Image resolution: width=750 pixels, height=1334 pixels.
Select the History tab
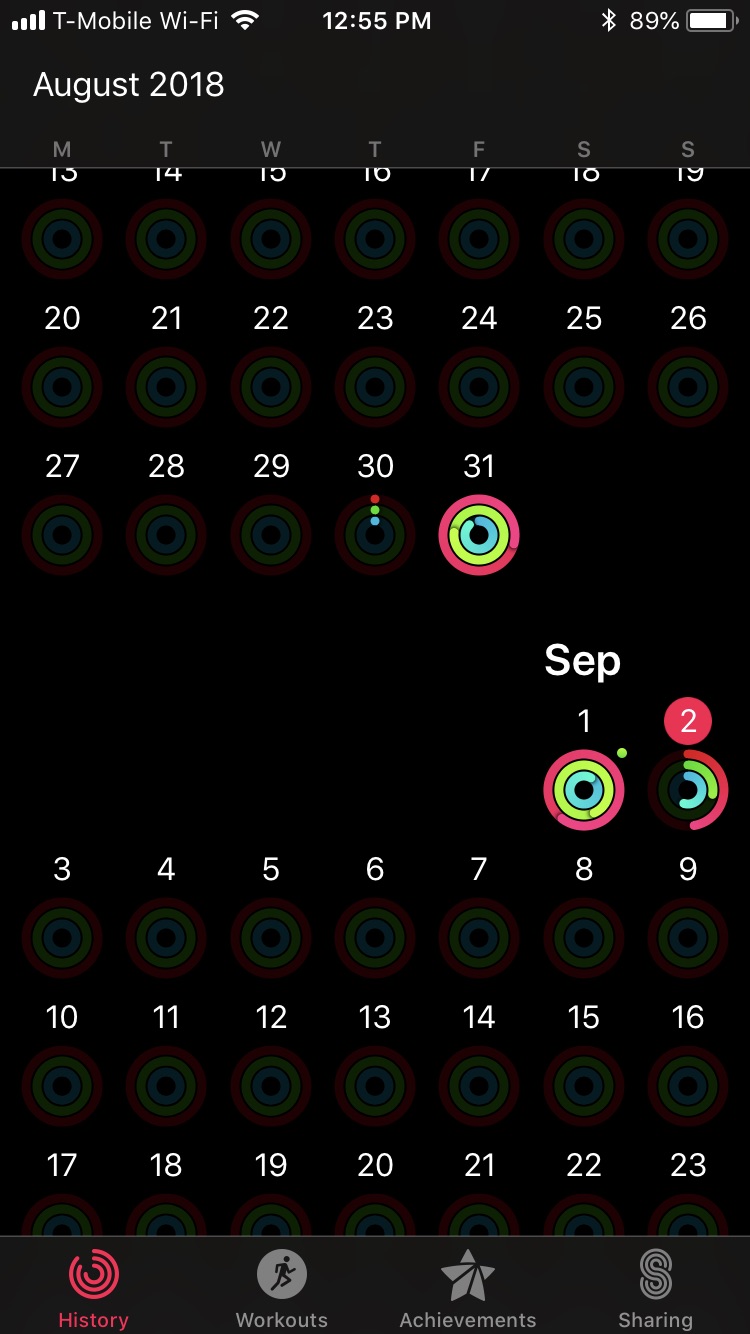(93, 1288)
